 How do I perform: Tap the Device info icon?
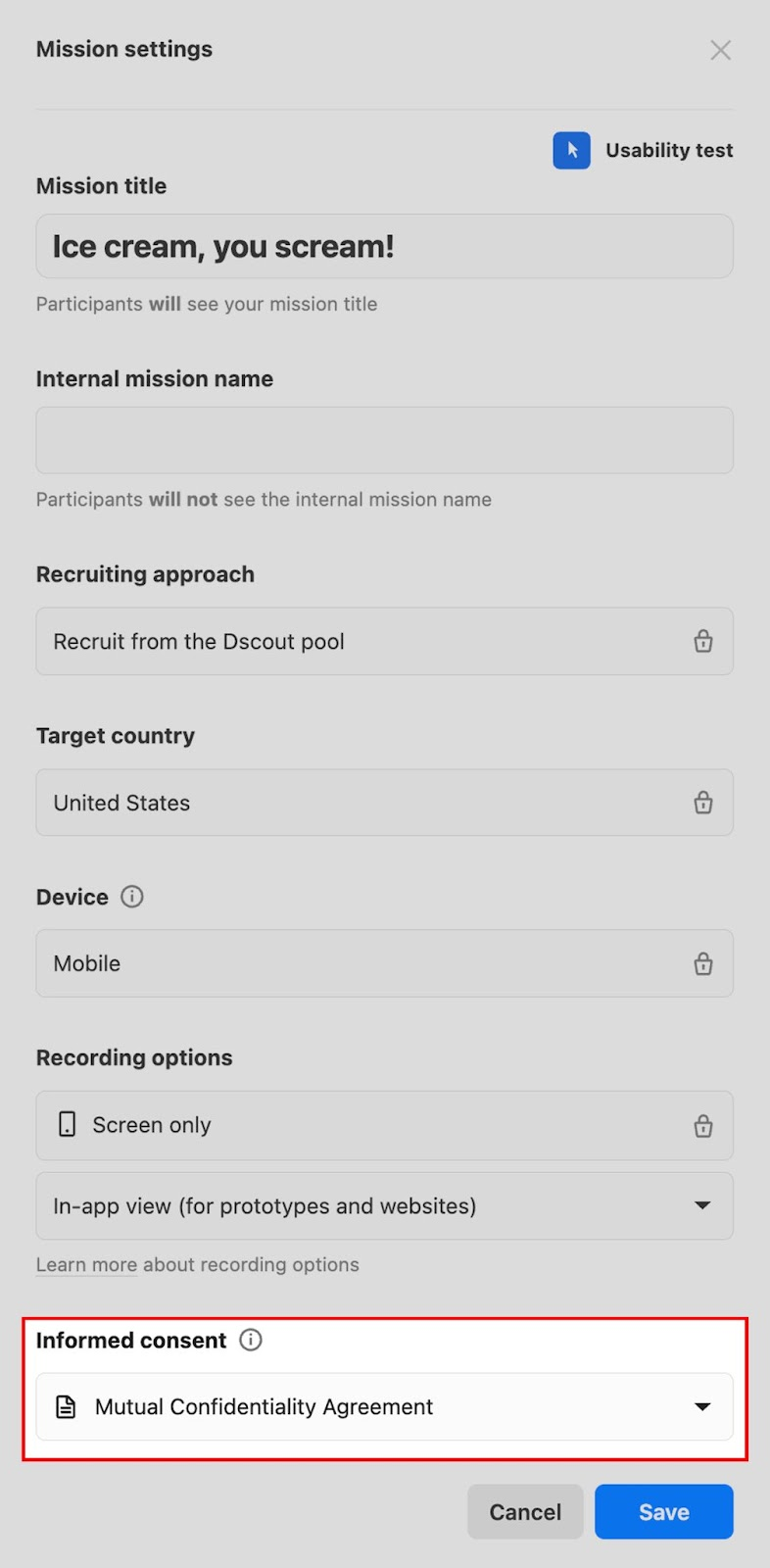pos(132,897)
